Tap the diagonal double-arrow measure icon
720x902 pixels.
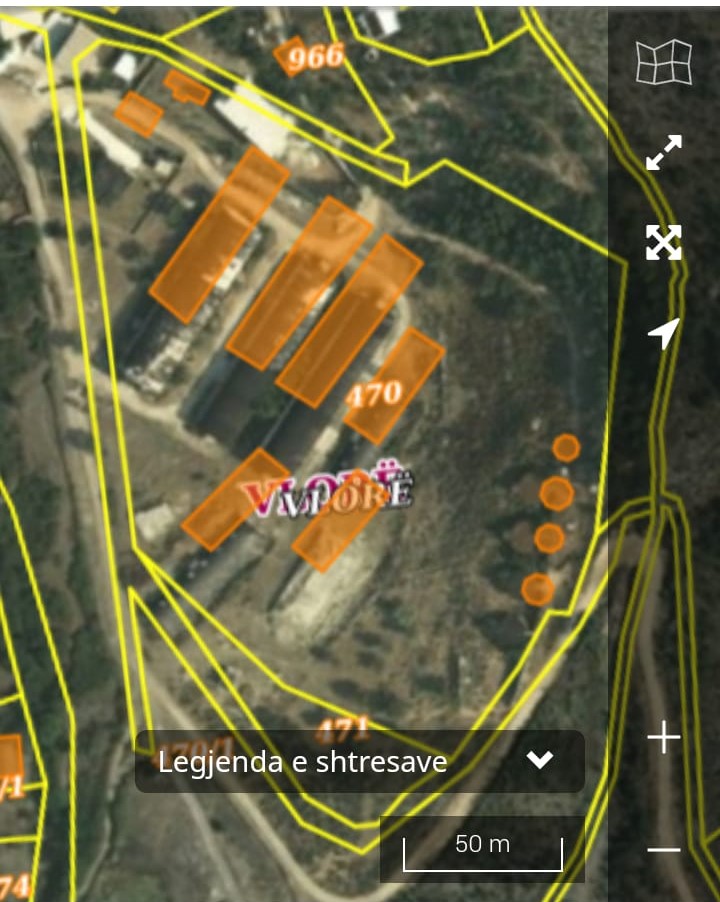664,153
